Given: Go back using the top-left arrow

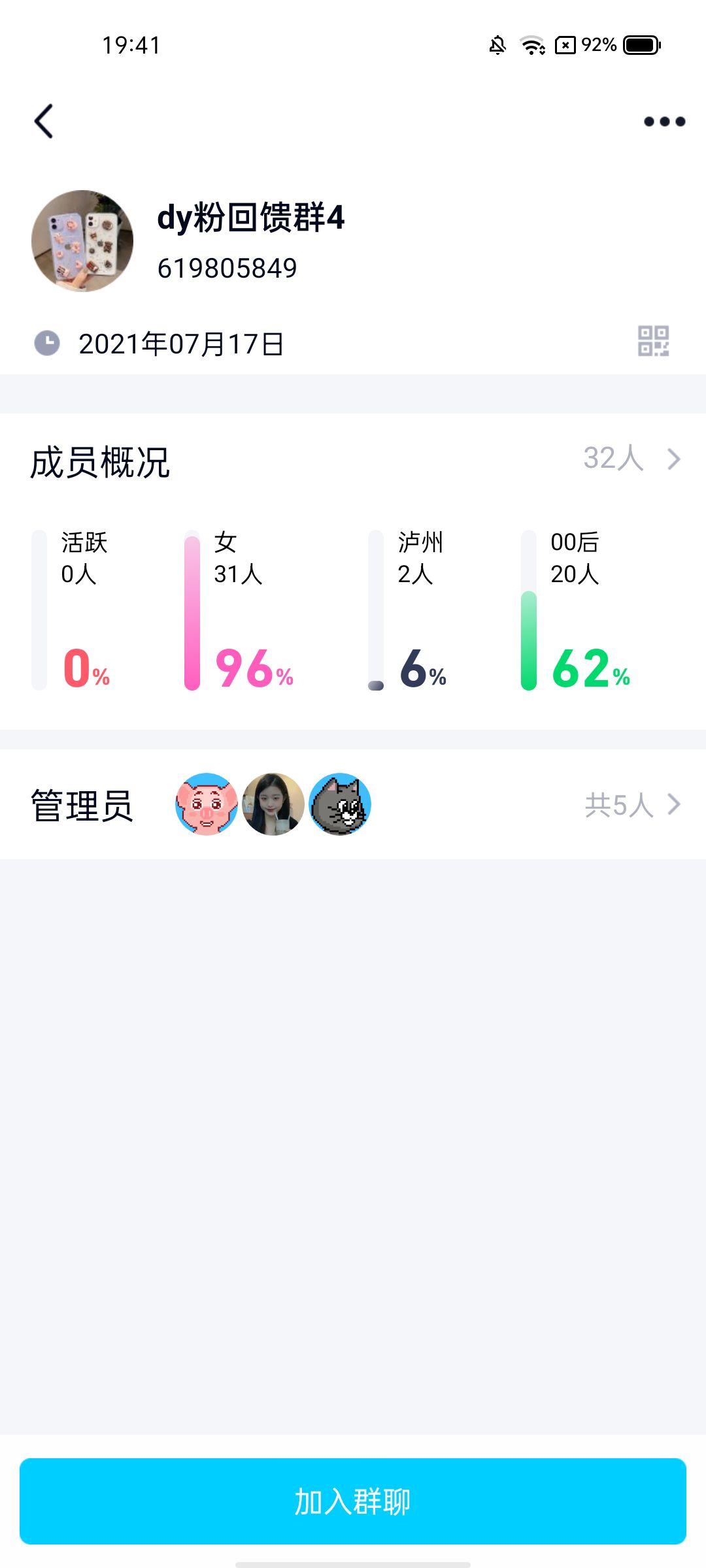Looking at the screenshot, I should coord(44,122).
